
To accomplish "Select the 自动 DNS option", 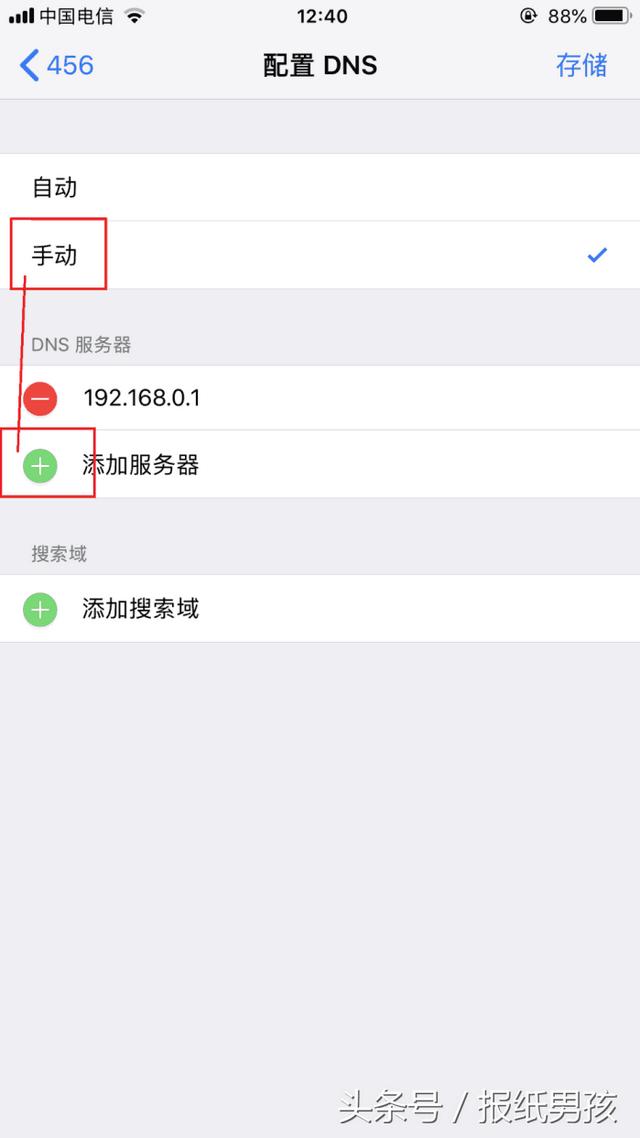I will [x=320, y=187].
